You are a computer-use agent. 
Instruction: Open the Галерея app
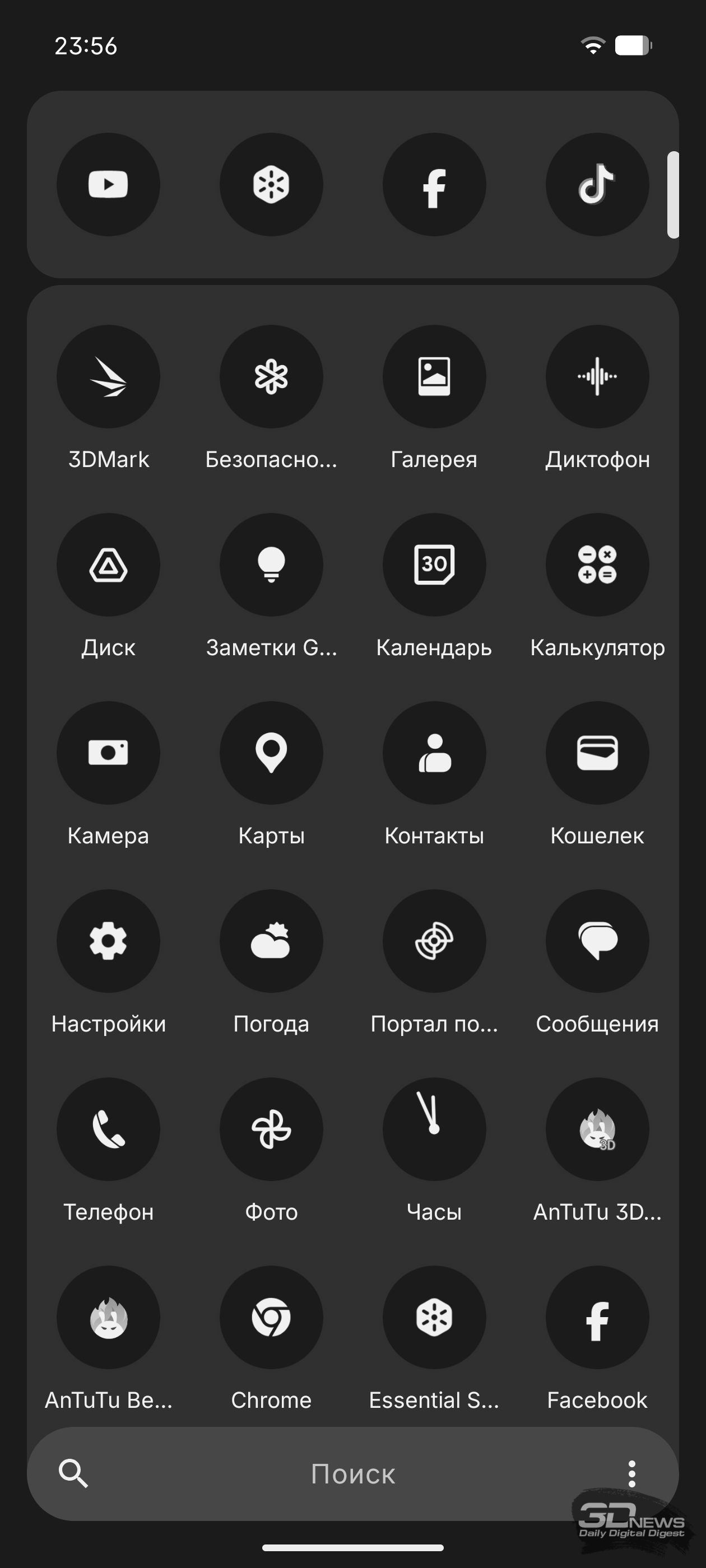pyautogui.click(x=434, y=377)
